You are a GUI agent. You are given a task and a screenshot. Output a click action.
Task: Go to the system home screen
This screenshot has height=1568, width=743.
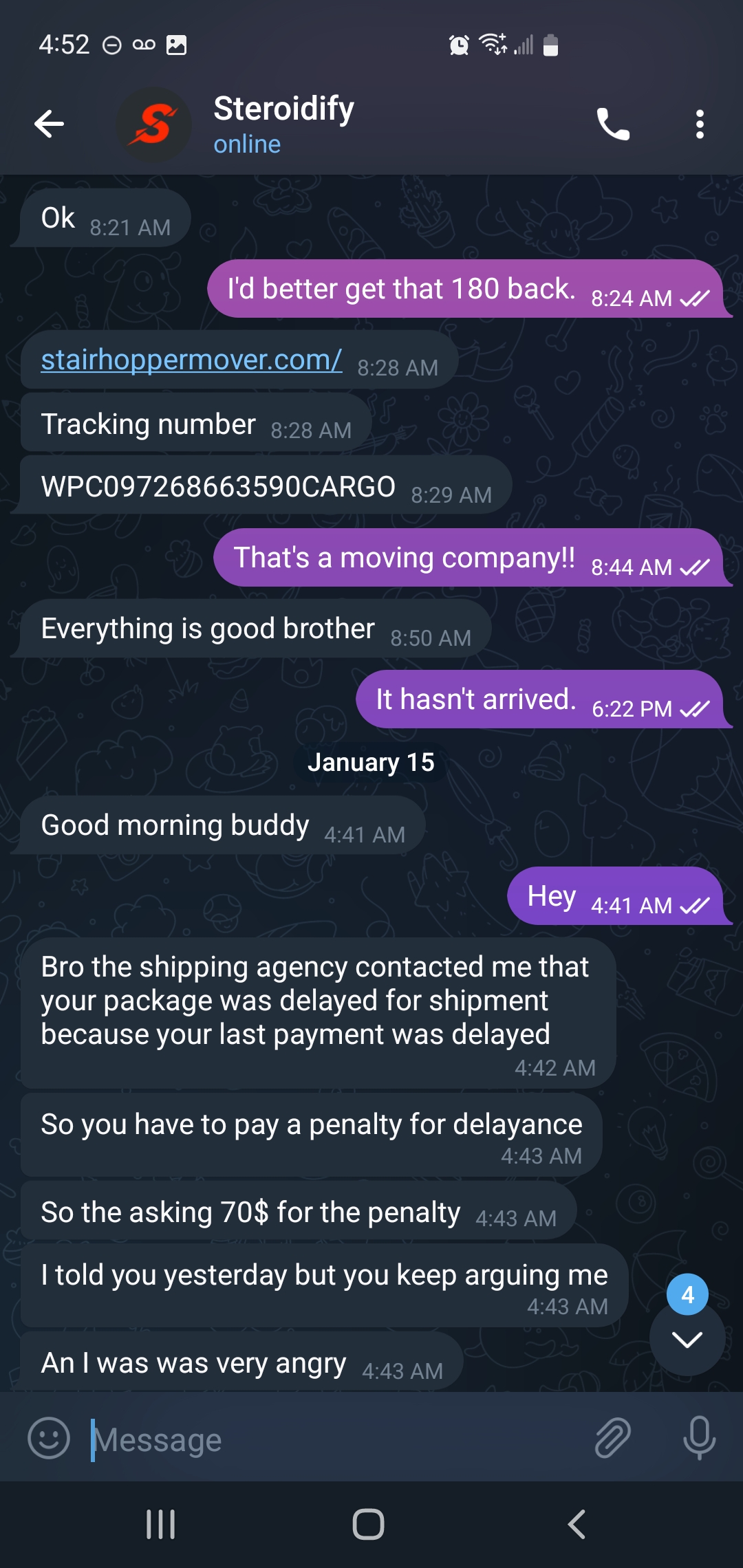tap(368, 1524)
